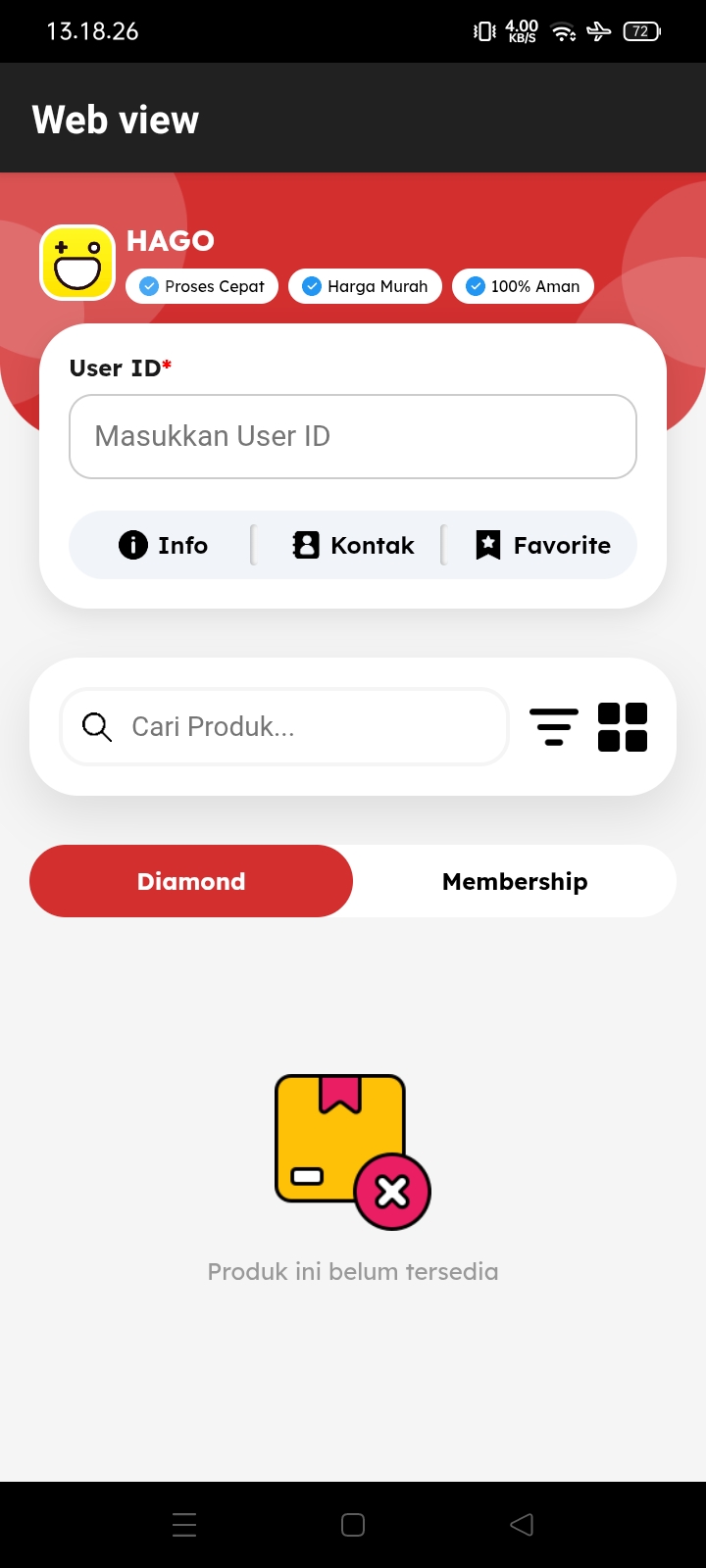
Task: Open the Info button
Action: point(164,545)
